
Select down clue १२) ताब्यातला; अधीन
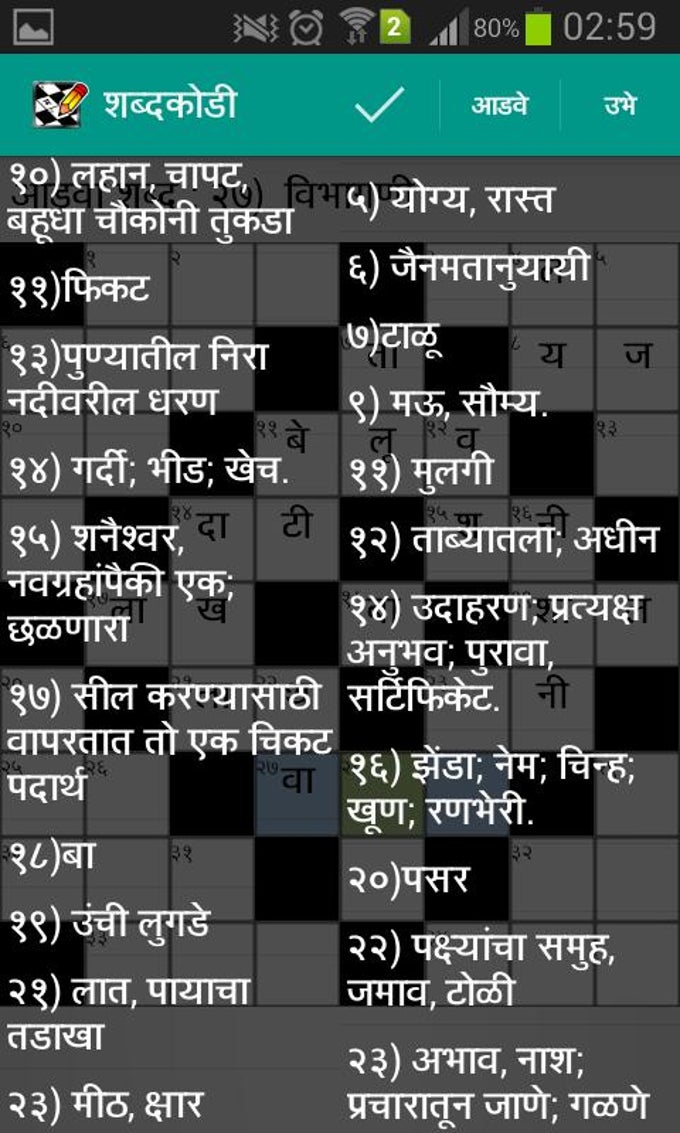[x=504, y=540]
